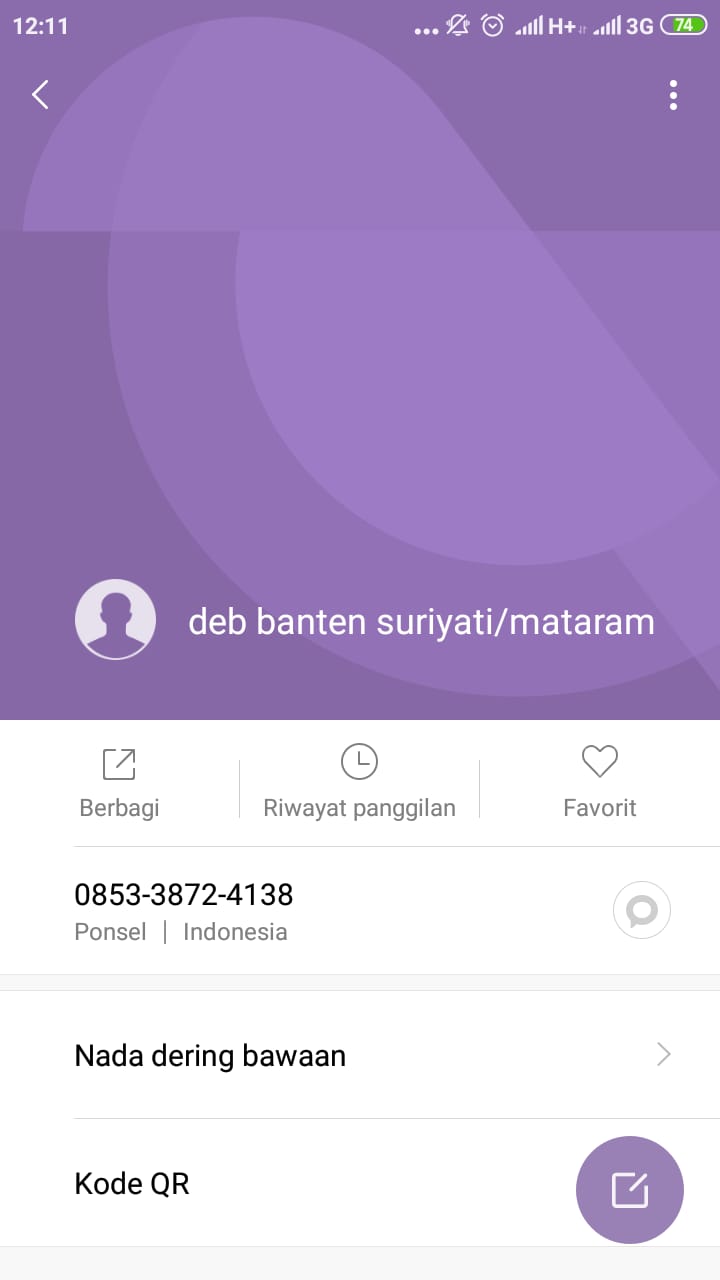Tap the back arrow to exit contact

(39, 94)
